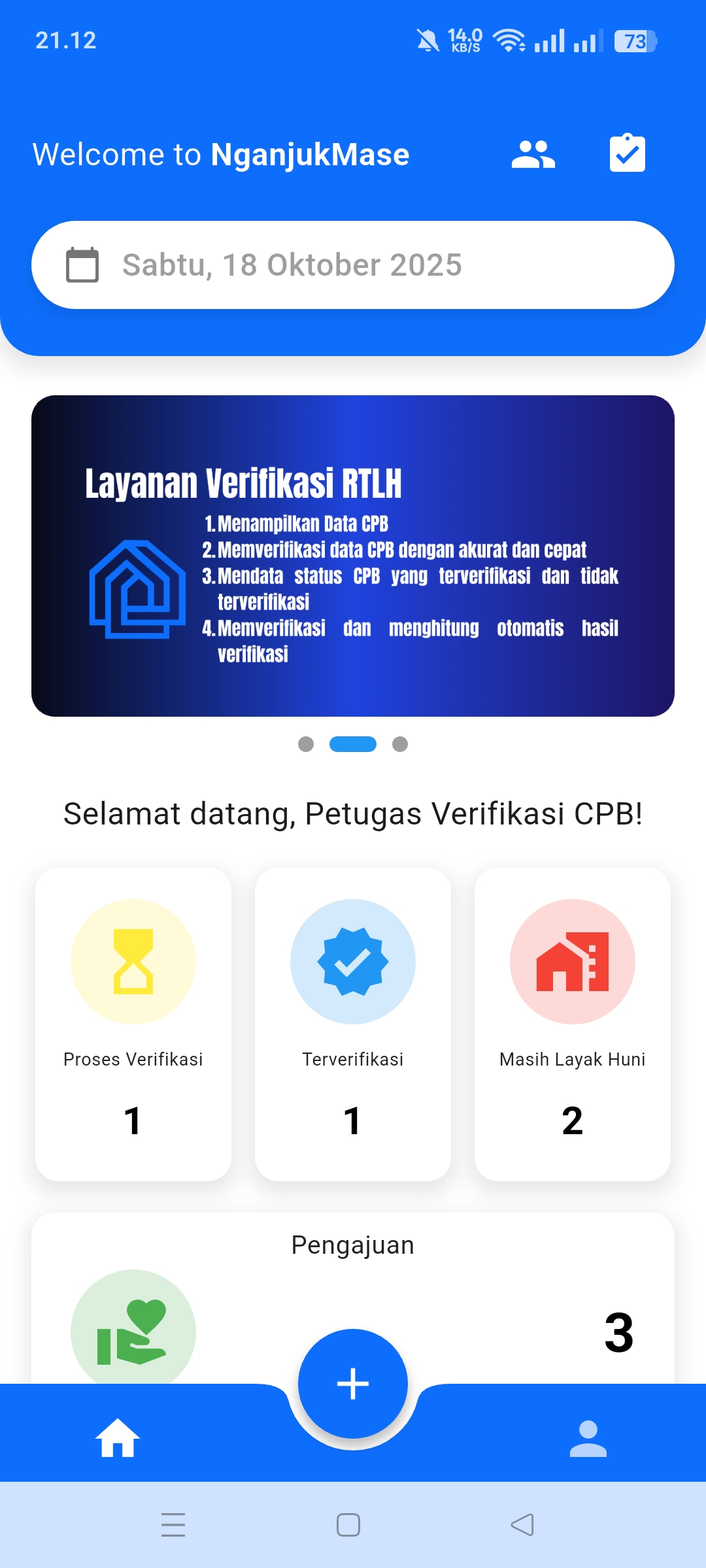Switch to the Profile tab
Image resolution: width=706 pixels, height=1568 pixels.
coord(588,1439)
